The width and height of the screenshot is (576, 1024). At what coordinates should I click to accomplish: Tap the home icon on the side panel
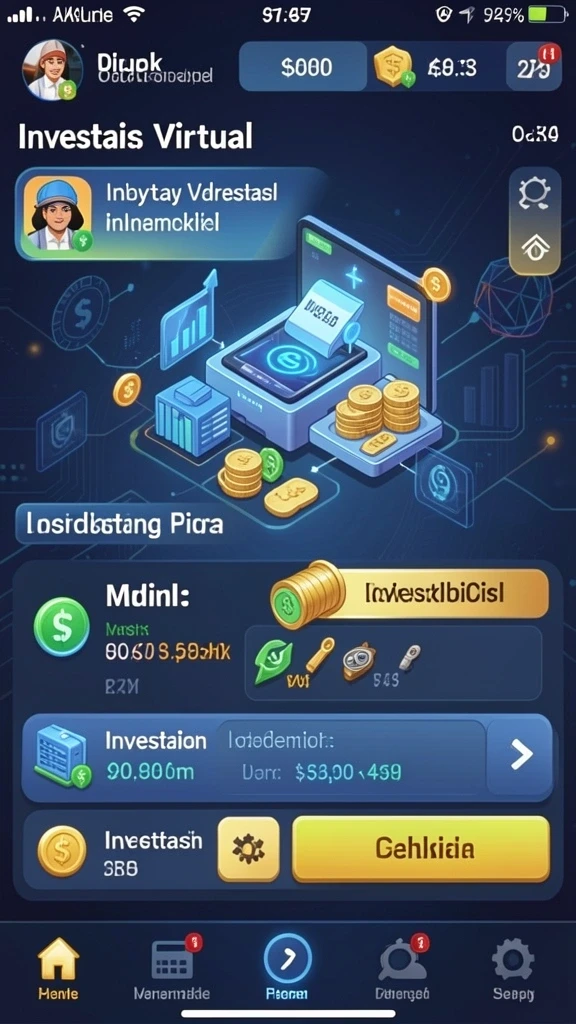click(x=534, y=247)
